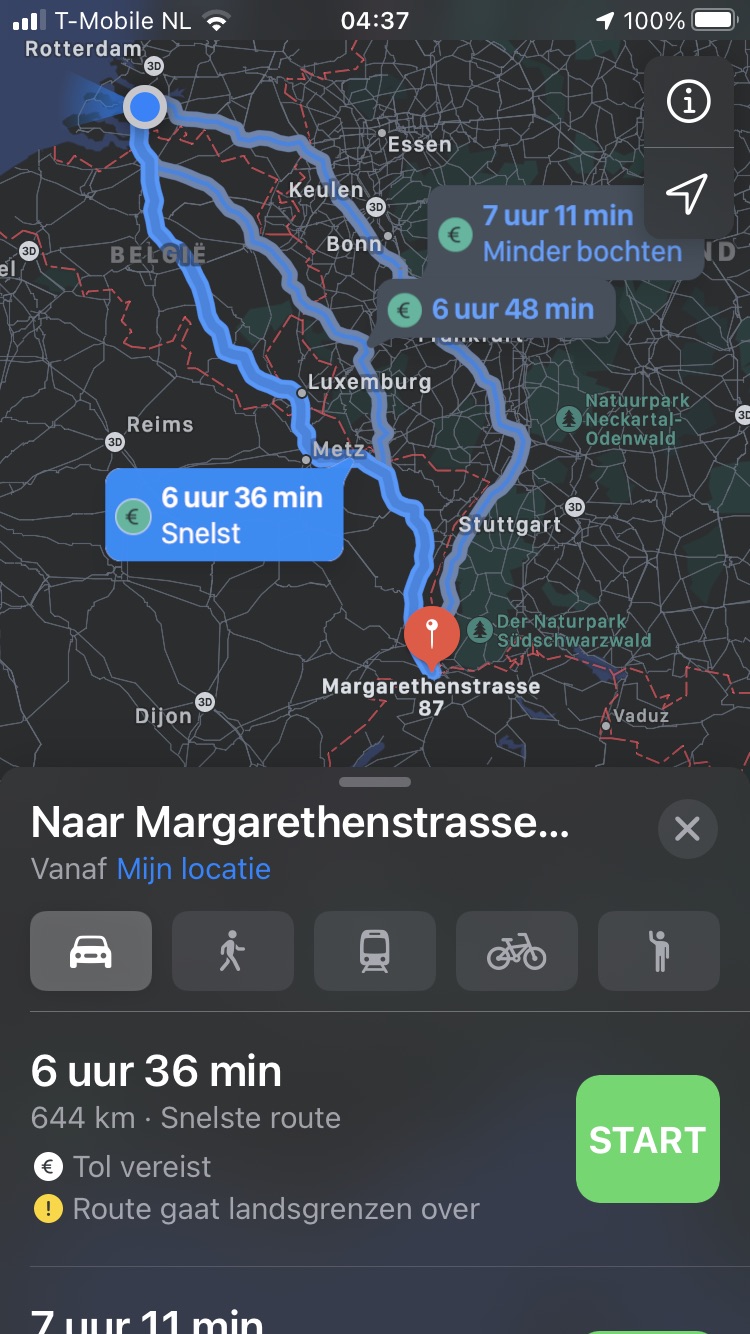This screenshot has height=1334, width=750.
Task: Expand the route panel using grabber handle
Action: click(375, 782)
